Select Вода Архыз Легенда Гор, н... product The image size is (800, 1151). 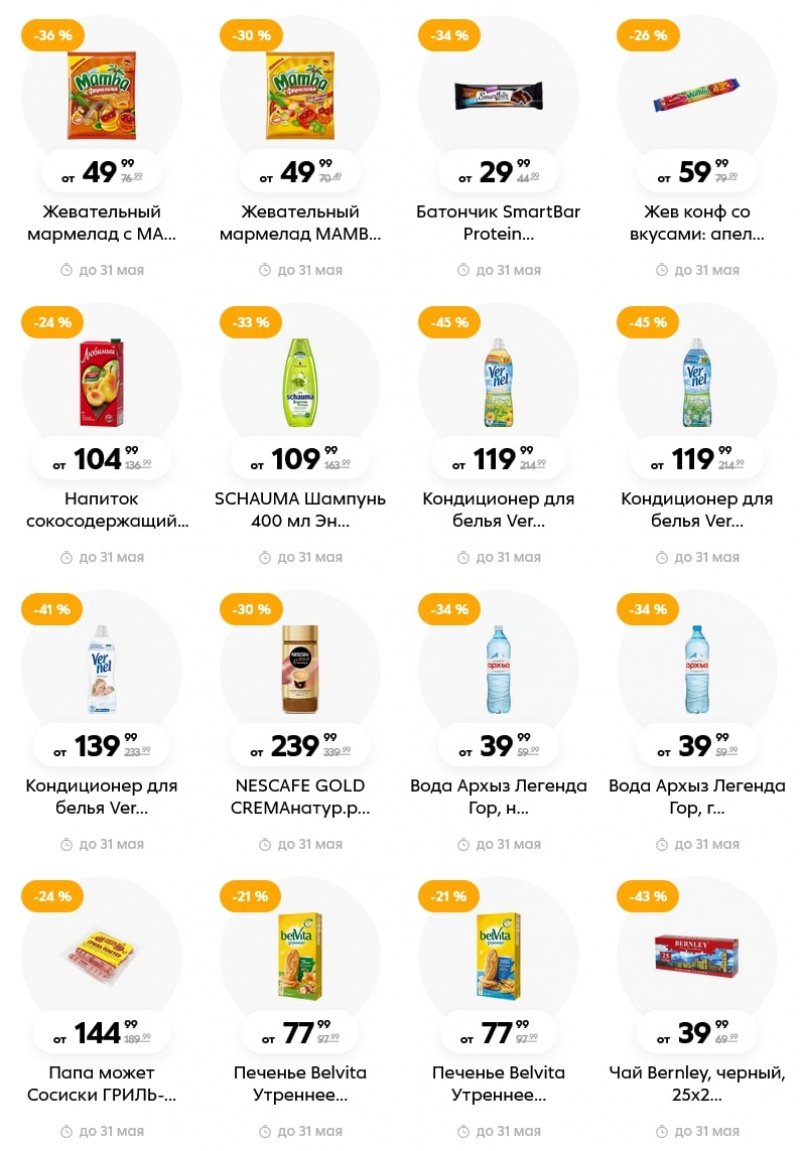coord(498,670)
